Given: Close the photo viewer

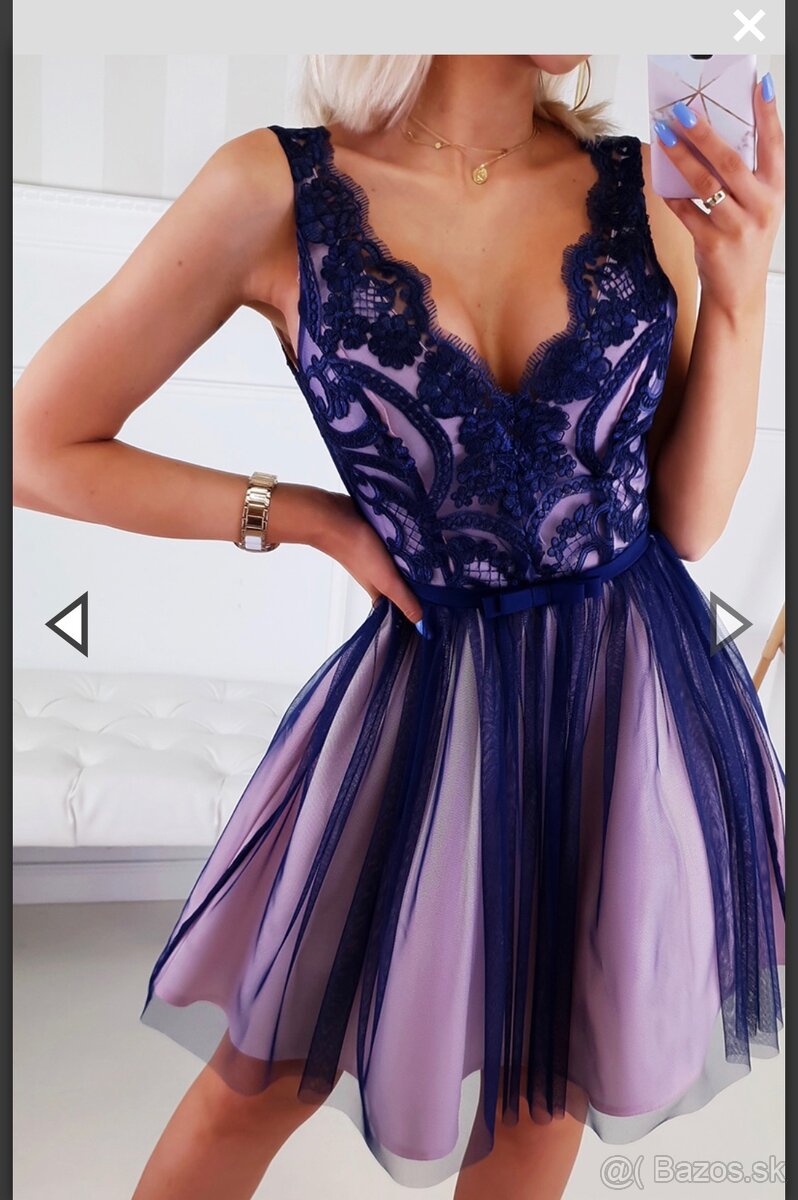Looking at the screenshot, I should click(748, 26).
